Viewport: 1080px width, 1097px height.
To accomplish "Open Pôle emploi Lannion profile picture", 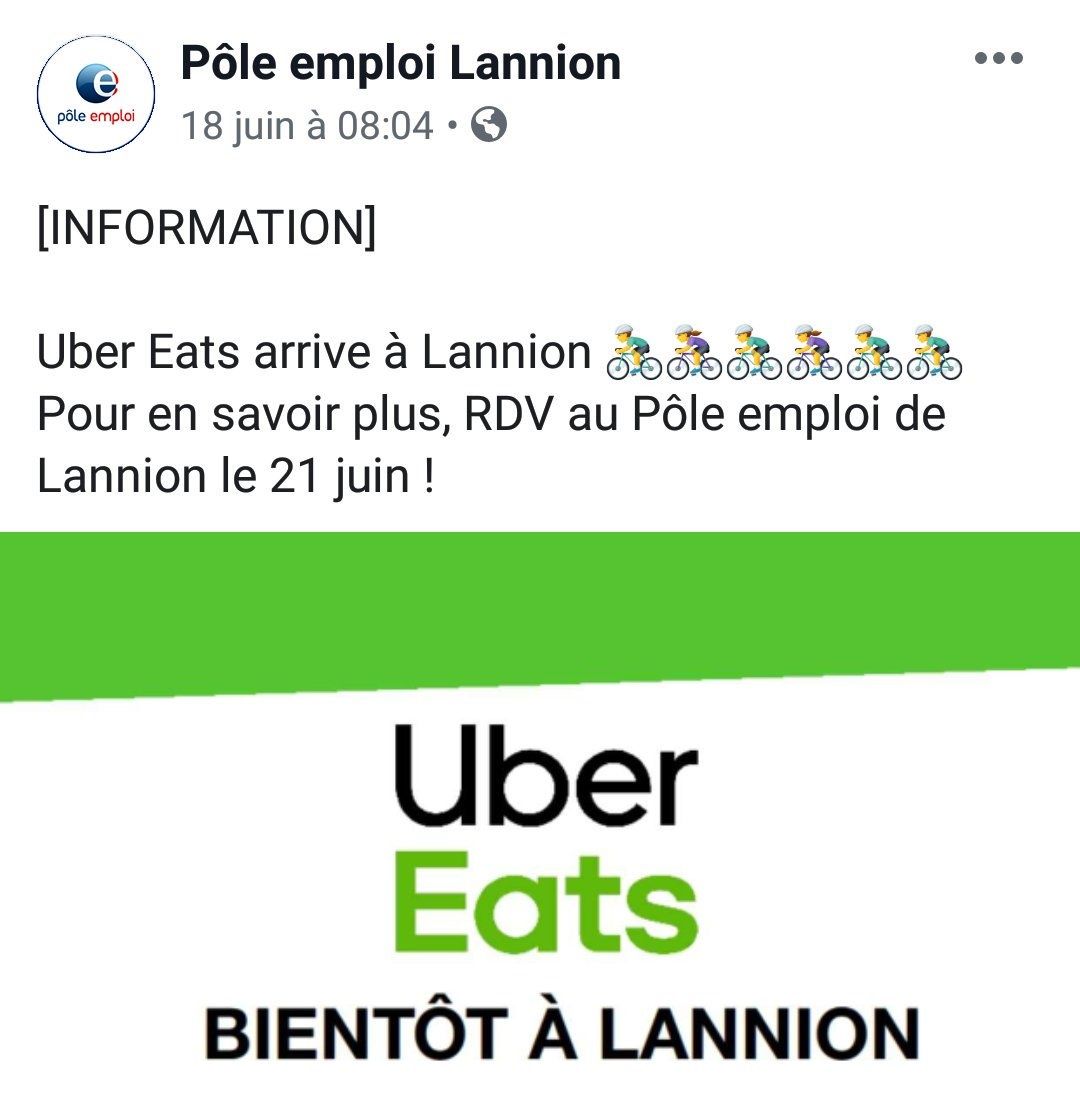I will [x=96, y=95].
